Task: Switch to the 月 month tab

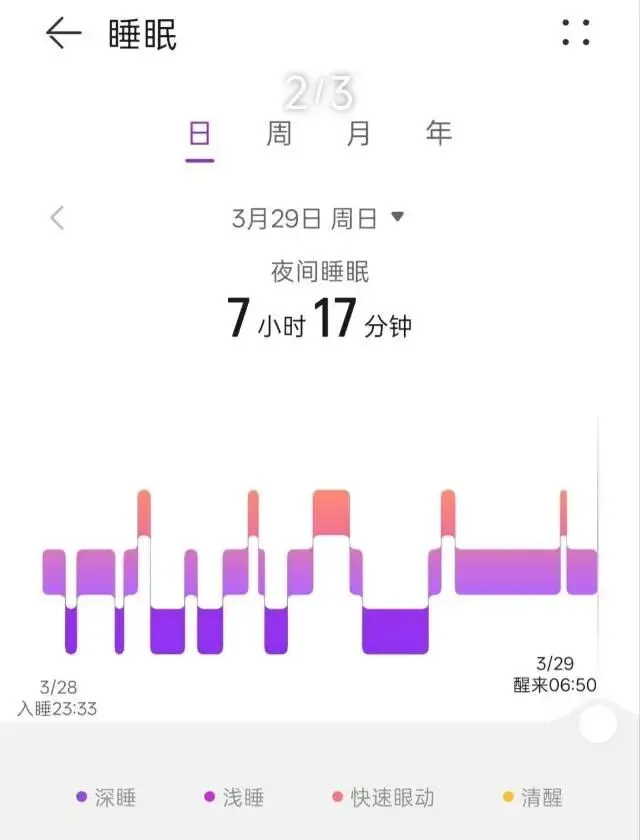Action: (358, 133)
